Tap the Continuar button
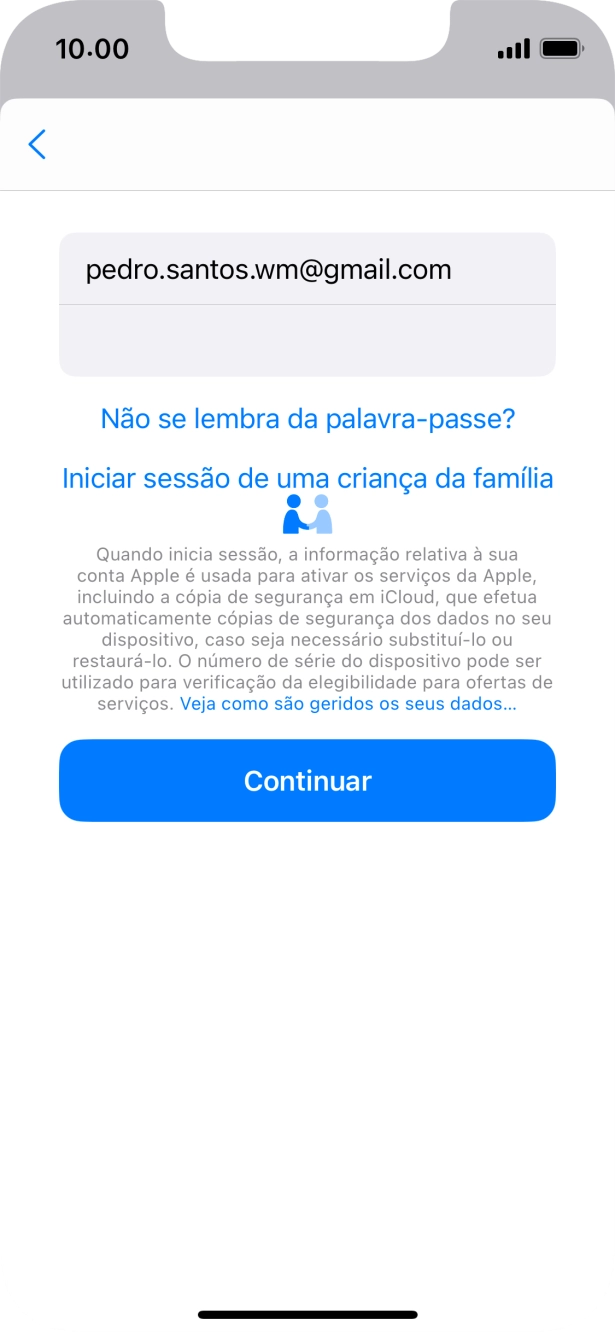 (x=307, y=781)
